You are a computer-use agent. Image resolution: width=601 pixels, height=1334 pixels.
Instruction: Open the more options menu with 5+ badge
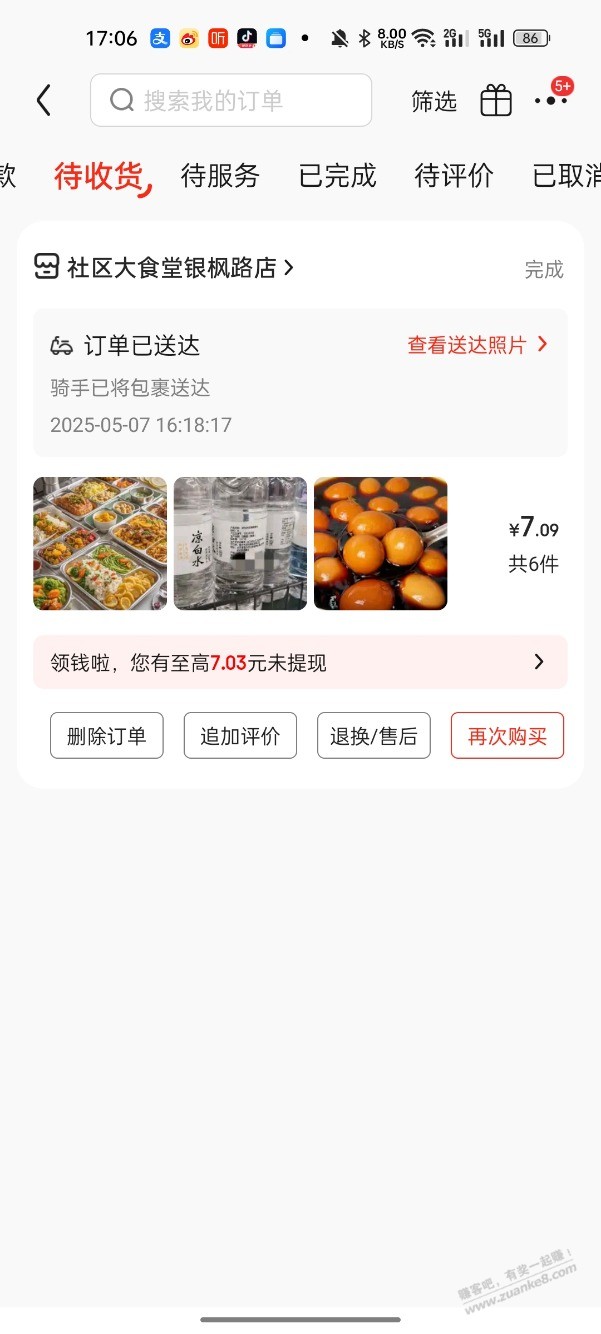pyautogui.click(x=551, y=98)
